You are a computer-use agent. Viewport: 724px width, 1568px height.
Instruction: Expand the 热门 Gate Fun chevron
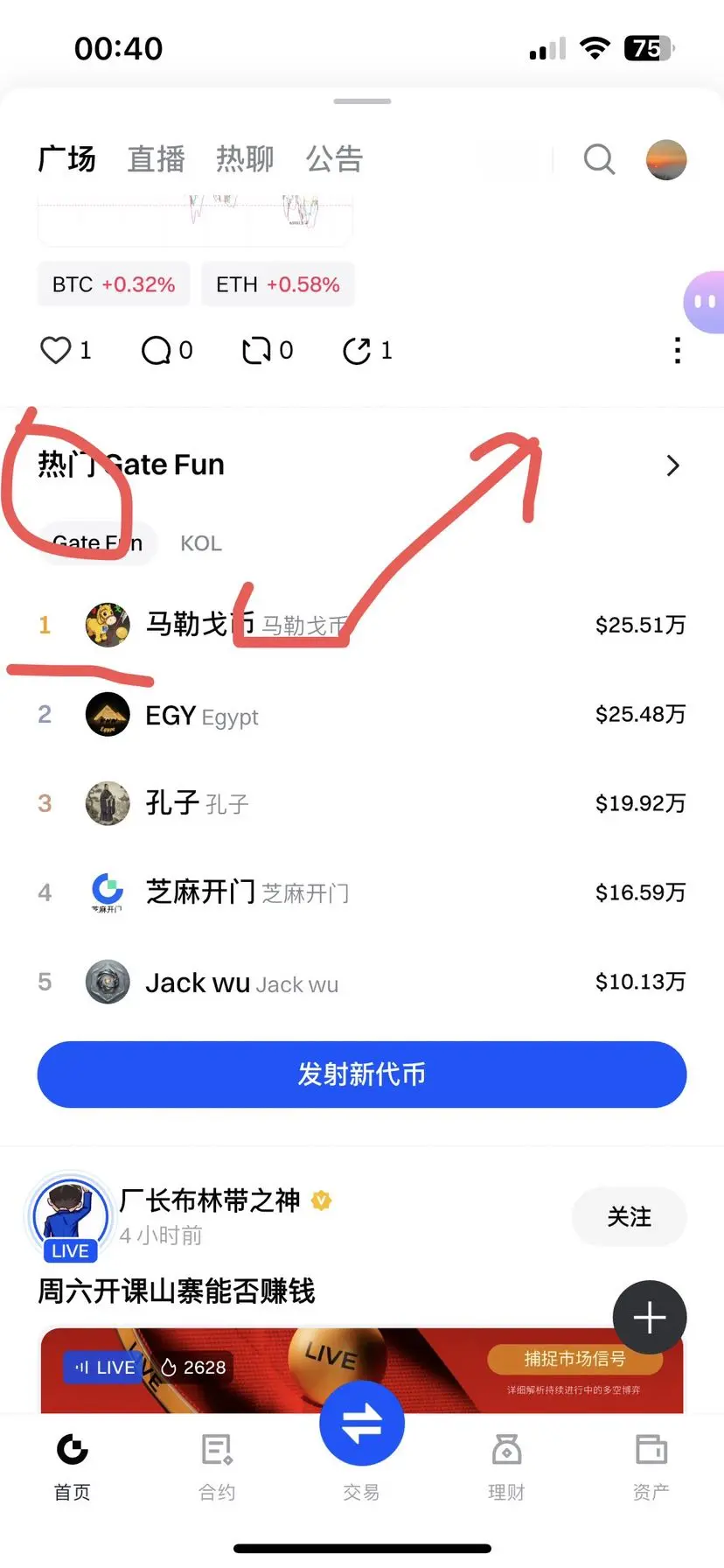672,465
